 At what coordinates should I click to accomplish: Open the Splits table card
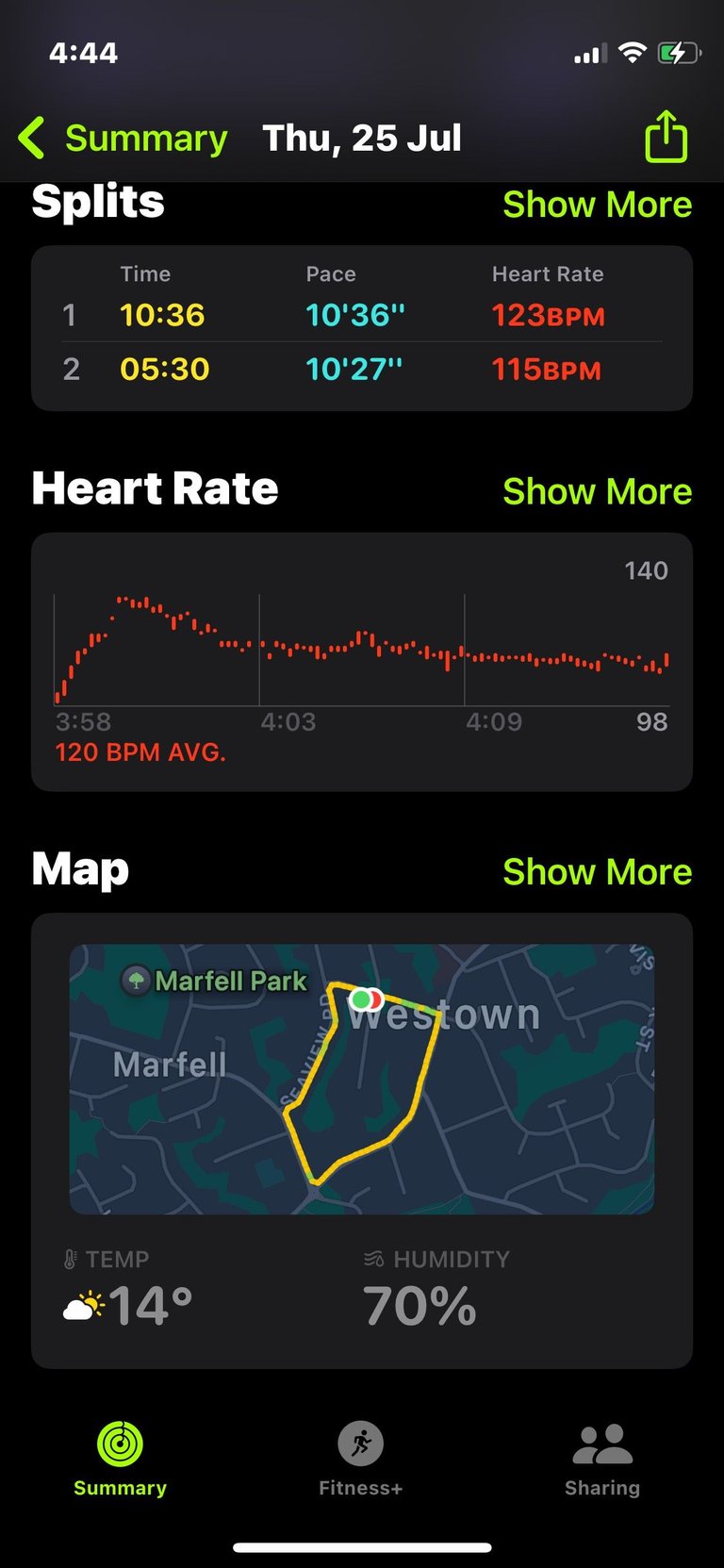coord(362,328)
